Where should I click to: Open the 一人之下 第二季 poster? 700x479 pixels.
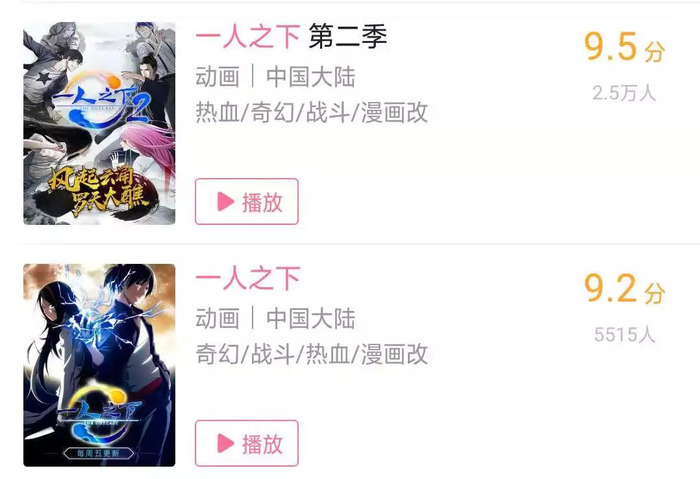[99, 122]
